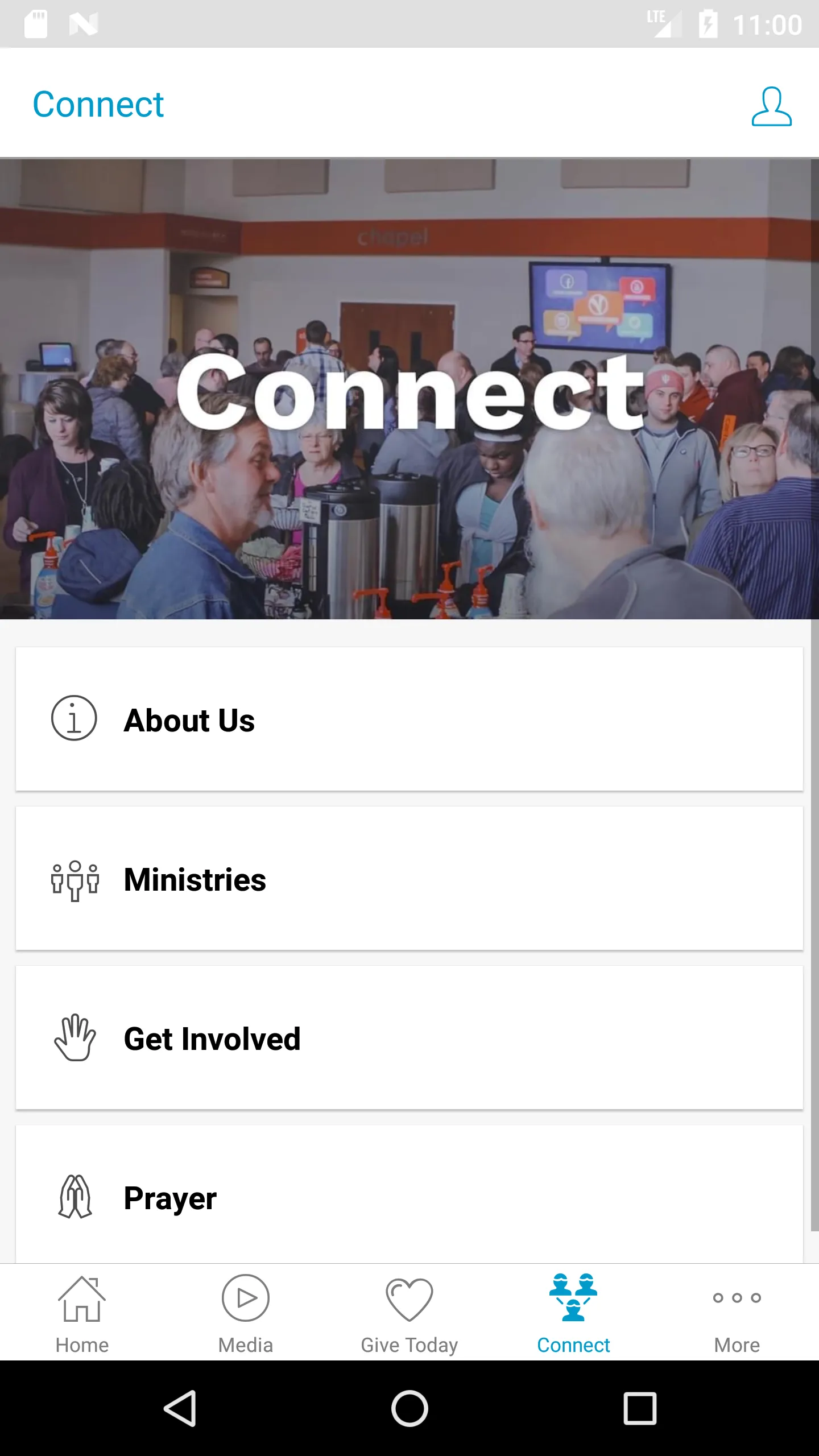The height and width of the screenshot is (1456, 819).
Task: Open the About Us section
Action: coord(409,719)
